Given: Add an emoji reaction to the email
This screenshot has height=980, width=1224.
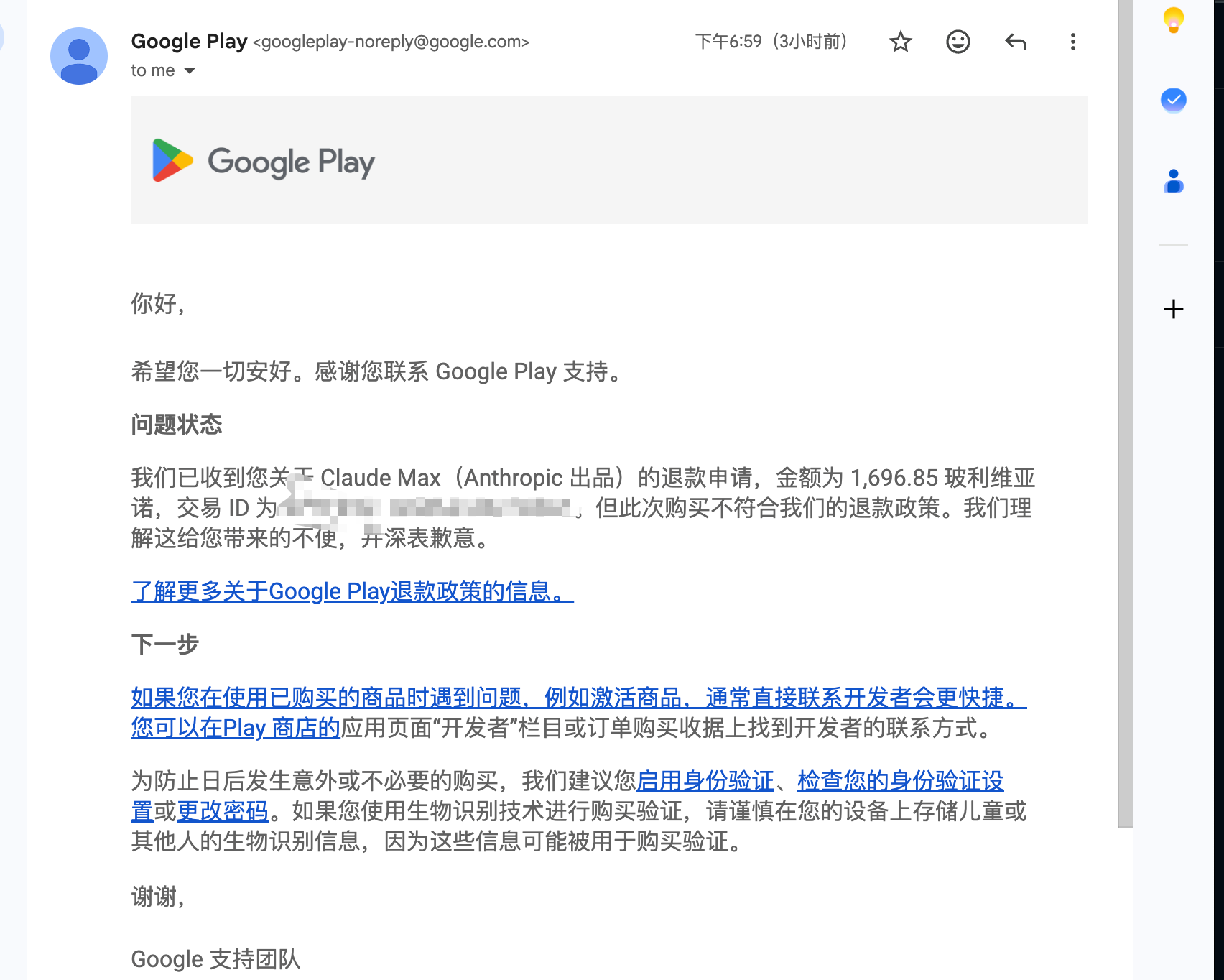Looking at the screenshot, I should click(x=958, y=42).
